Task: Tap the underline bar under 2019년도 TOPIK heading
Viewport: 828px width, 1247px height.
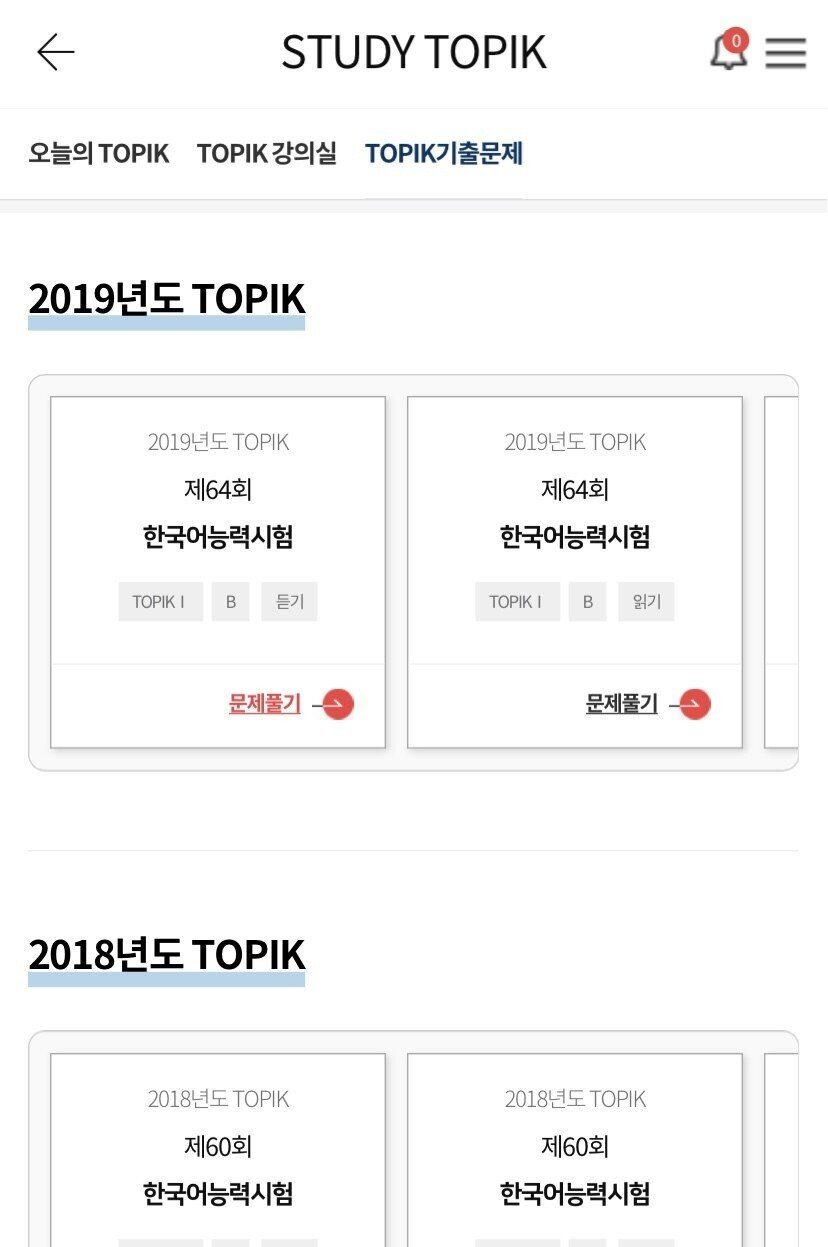Action: pyautogui.click(x=166, y=320)
